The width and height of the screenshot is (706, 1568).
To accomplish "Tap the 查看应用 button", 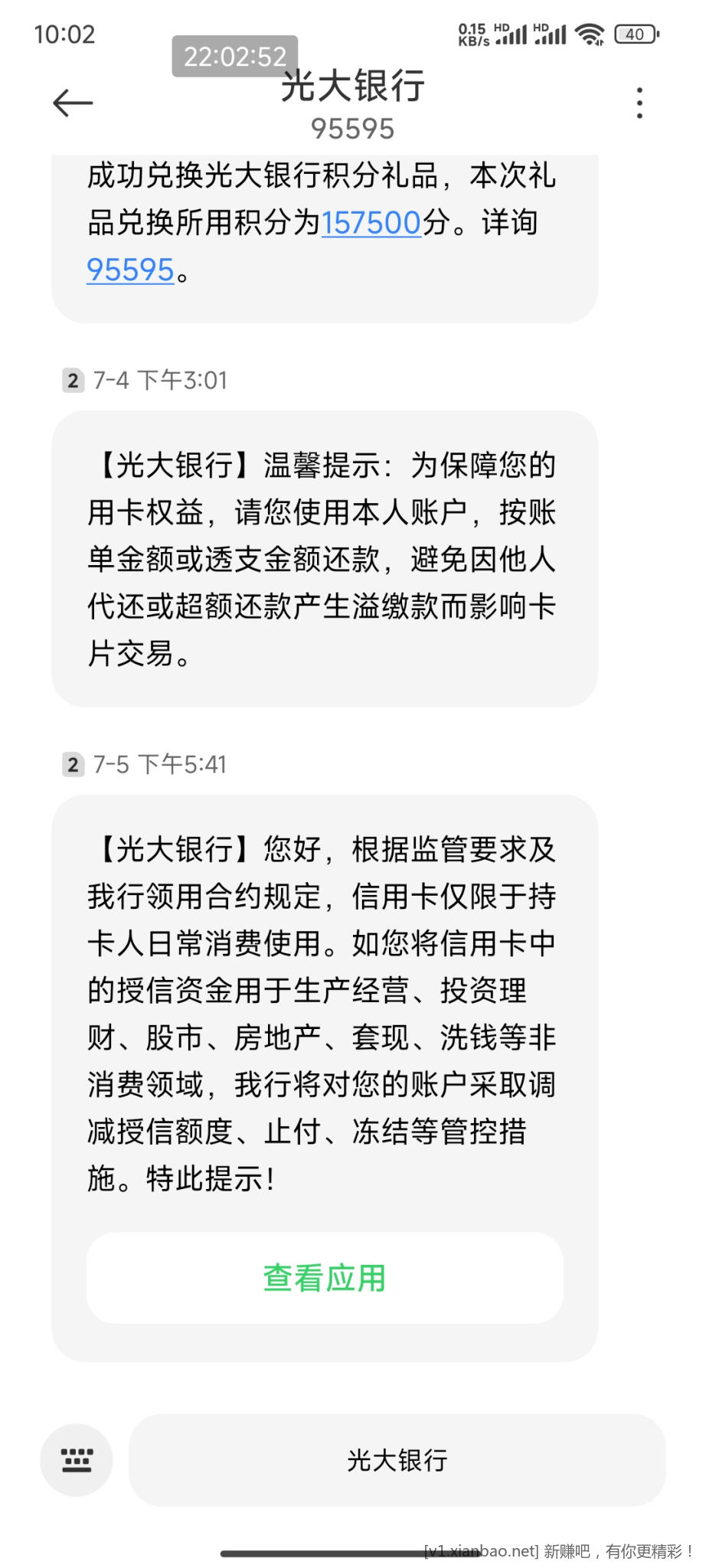I will point(325,1278).
